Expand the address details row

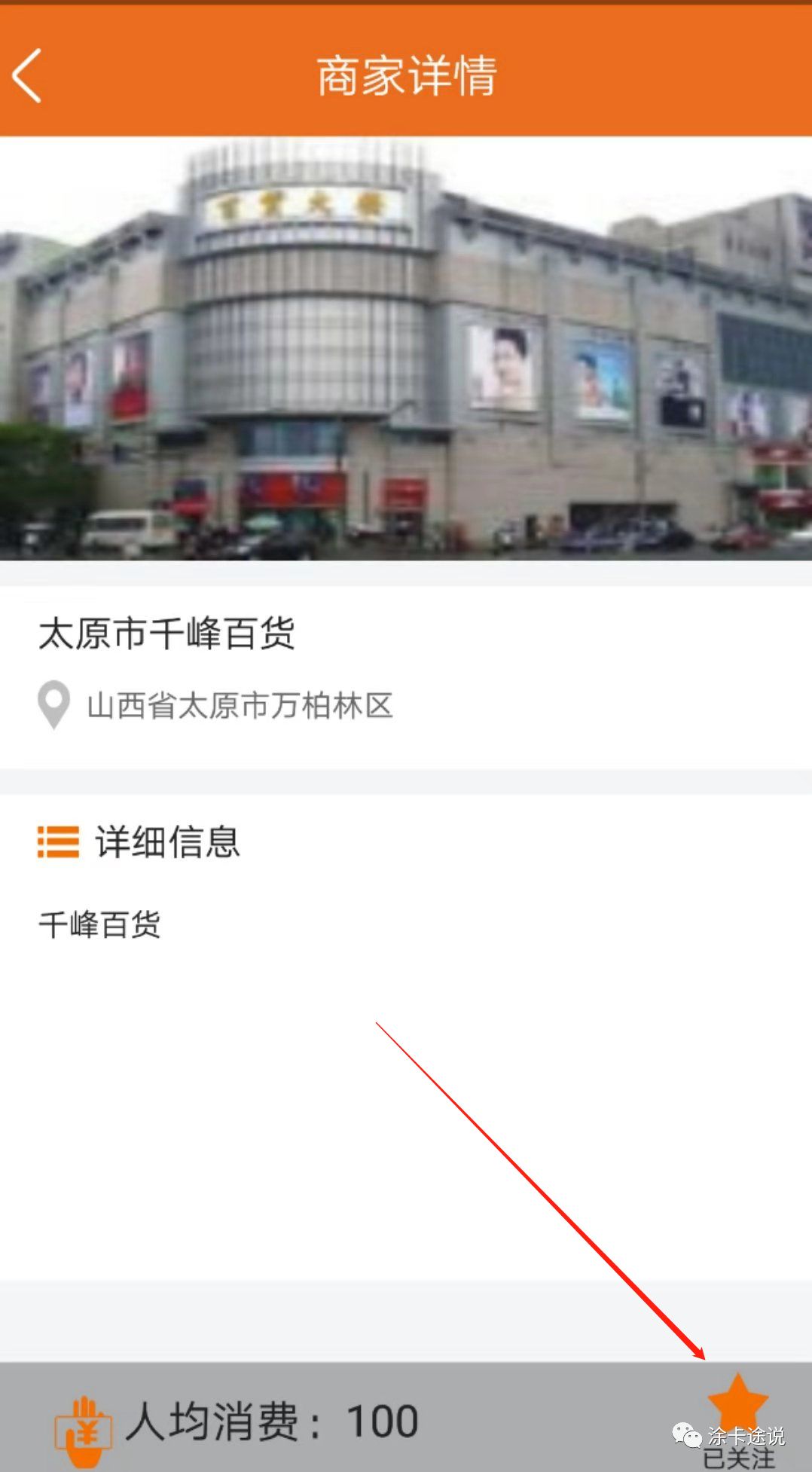tap(241, 707)
